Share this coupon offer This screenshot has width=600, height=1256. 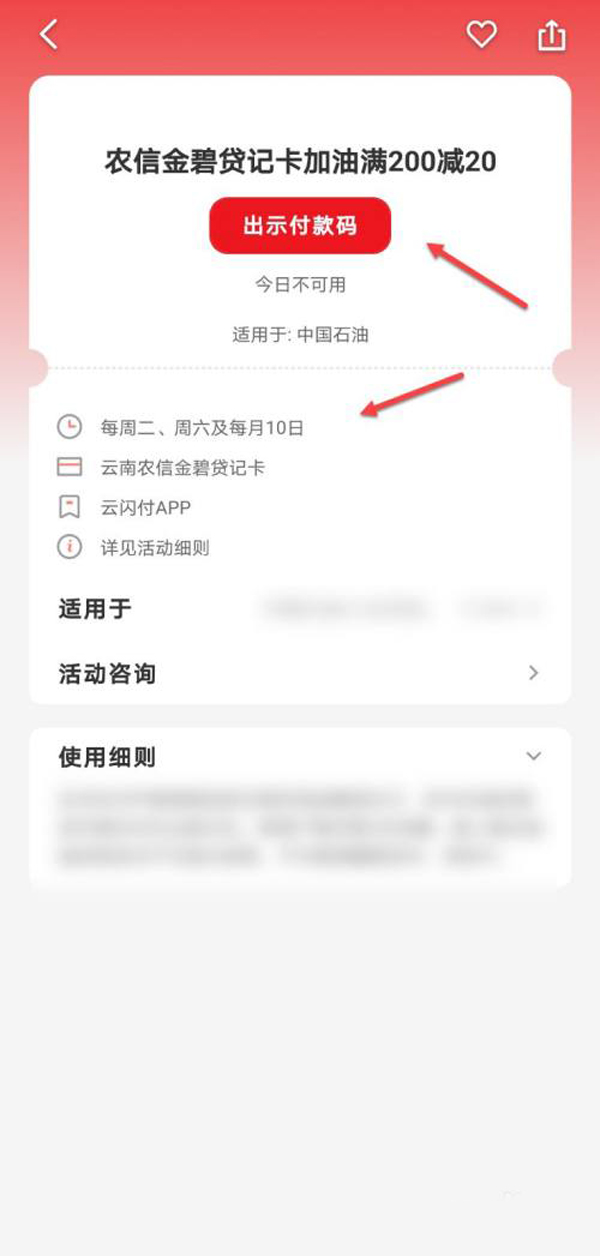(551, 36)
